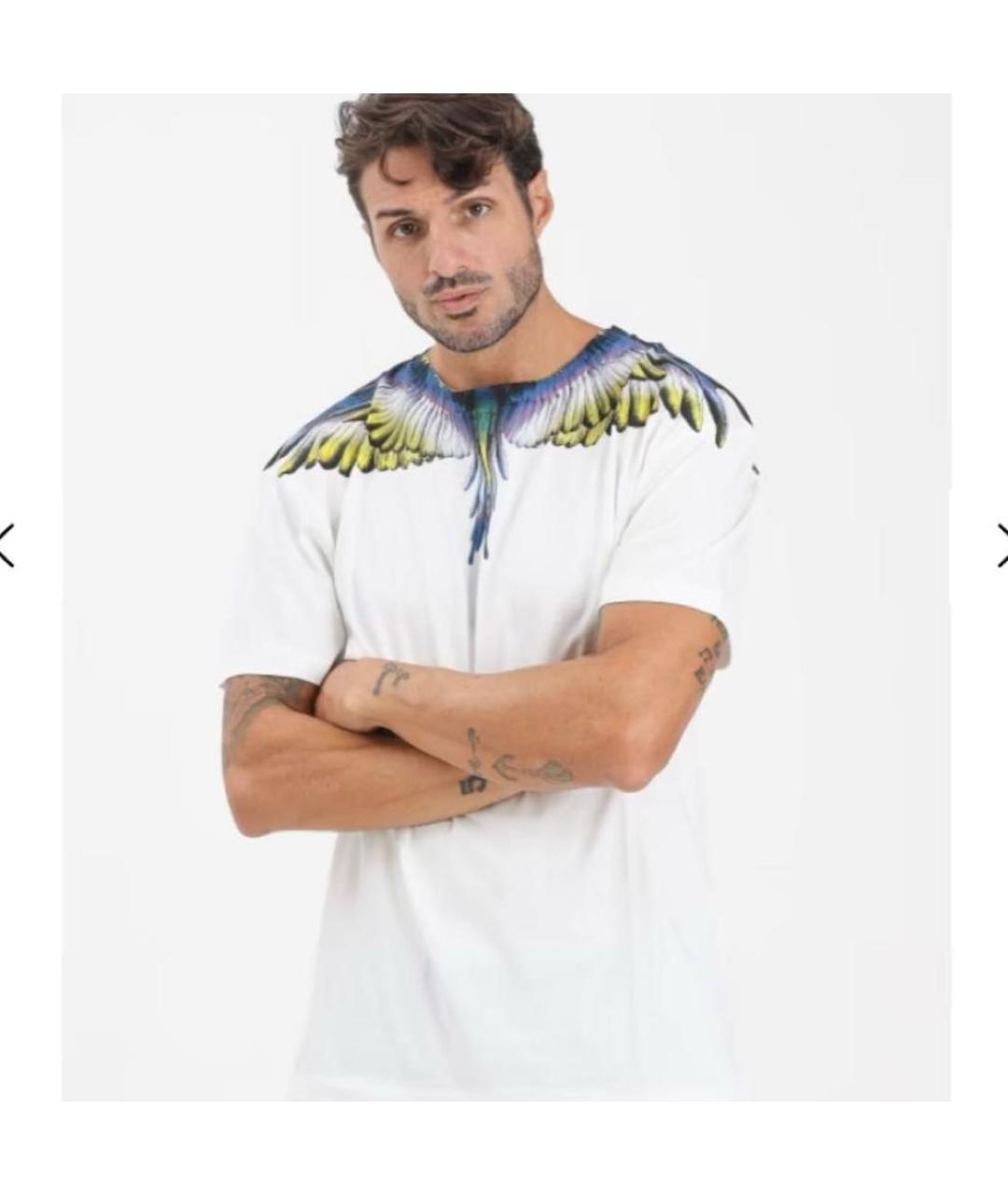1008x1195 pixels.
Task: Zoom into the product photo center
Action: 504,597
